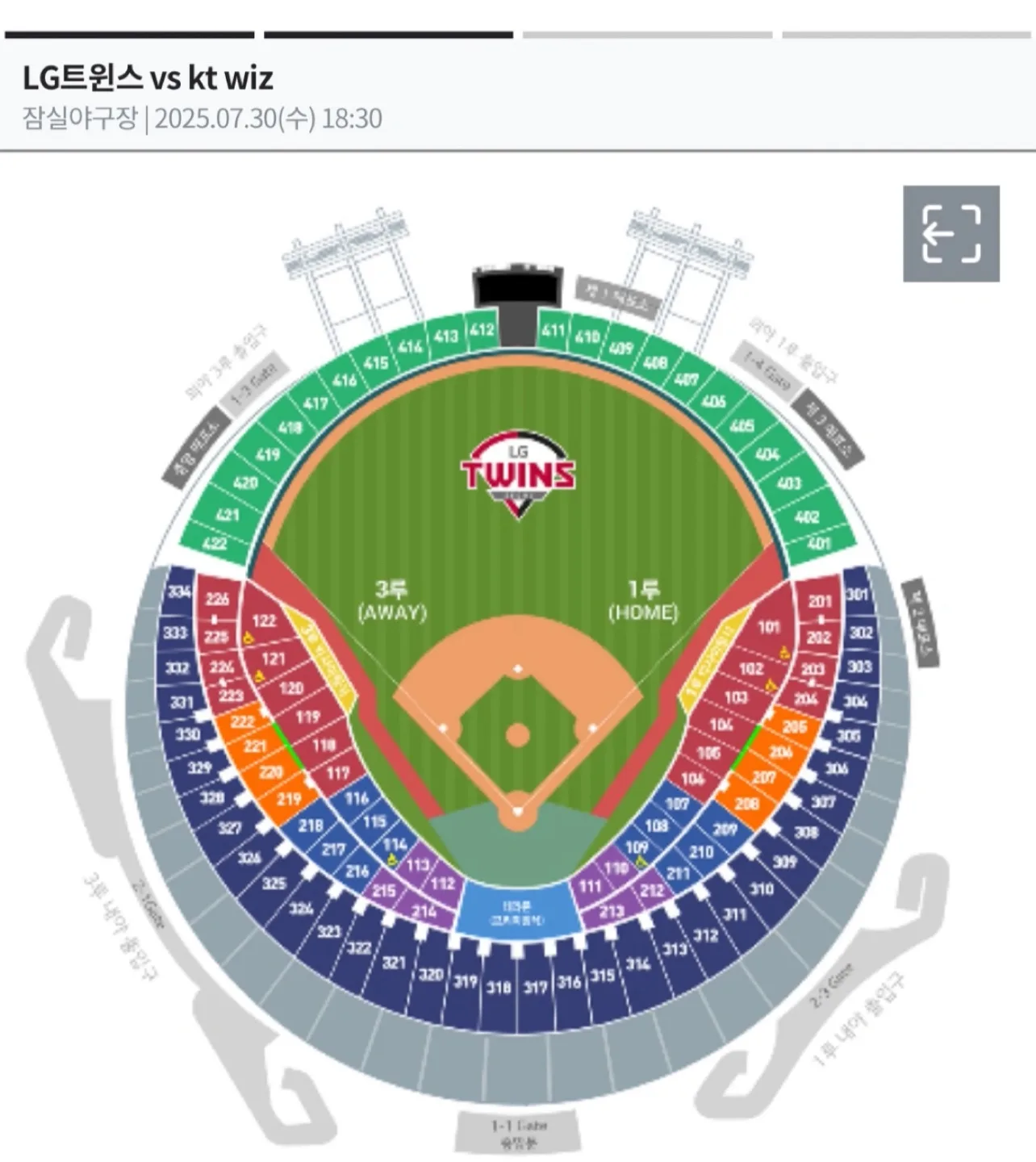Select outfield section 401
The image size is (1036, 1162).
(x=819, y=543)
